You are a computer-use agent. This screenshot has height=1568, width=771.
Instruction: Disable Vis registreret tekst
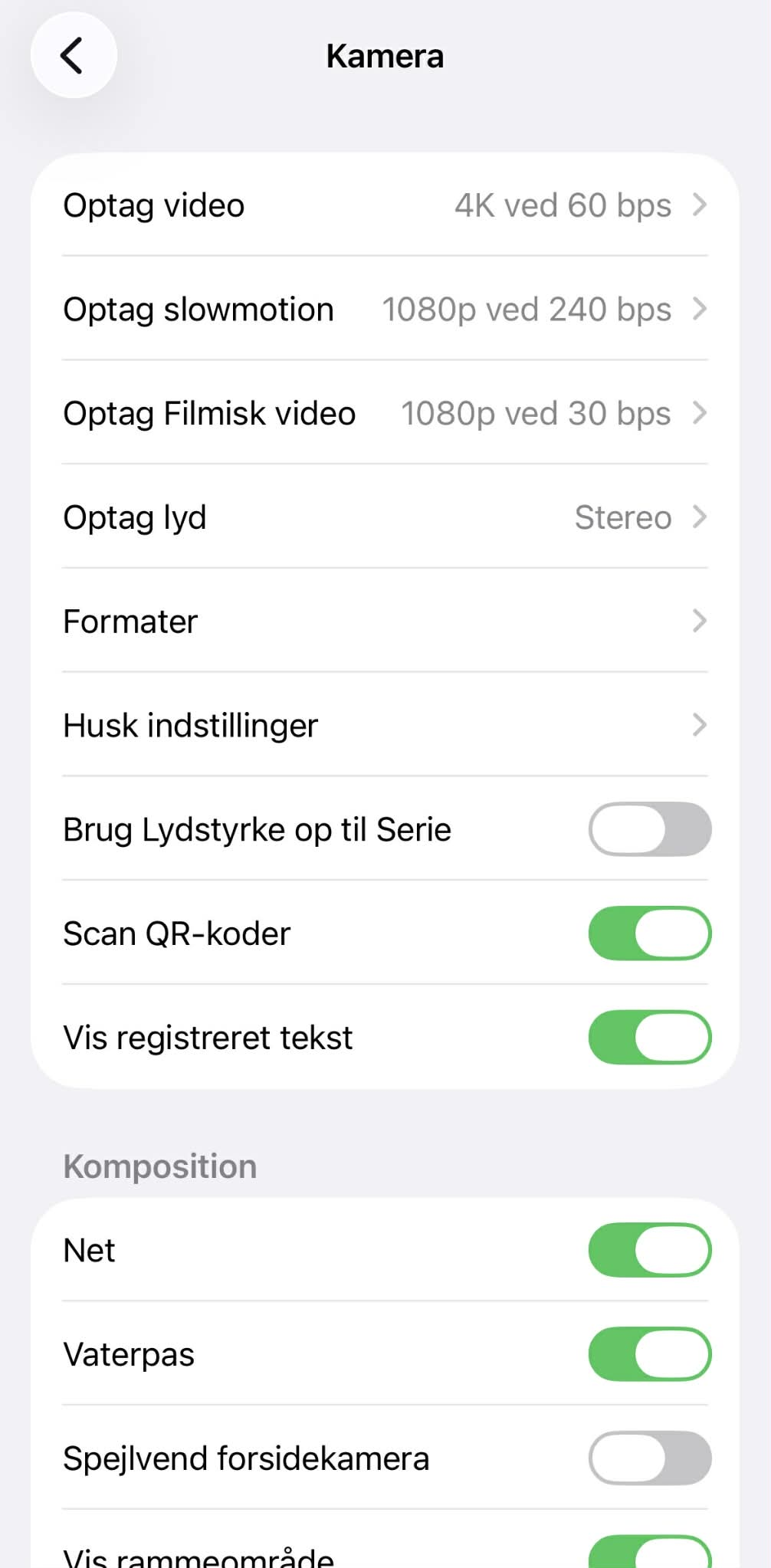pos(649,1038)
